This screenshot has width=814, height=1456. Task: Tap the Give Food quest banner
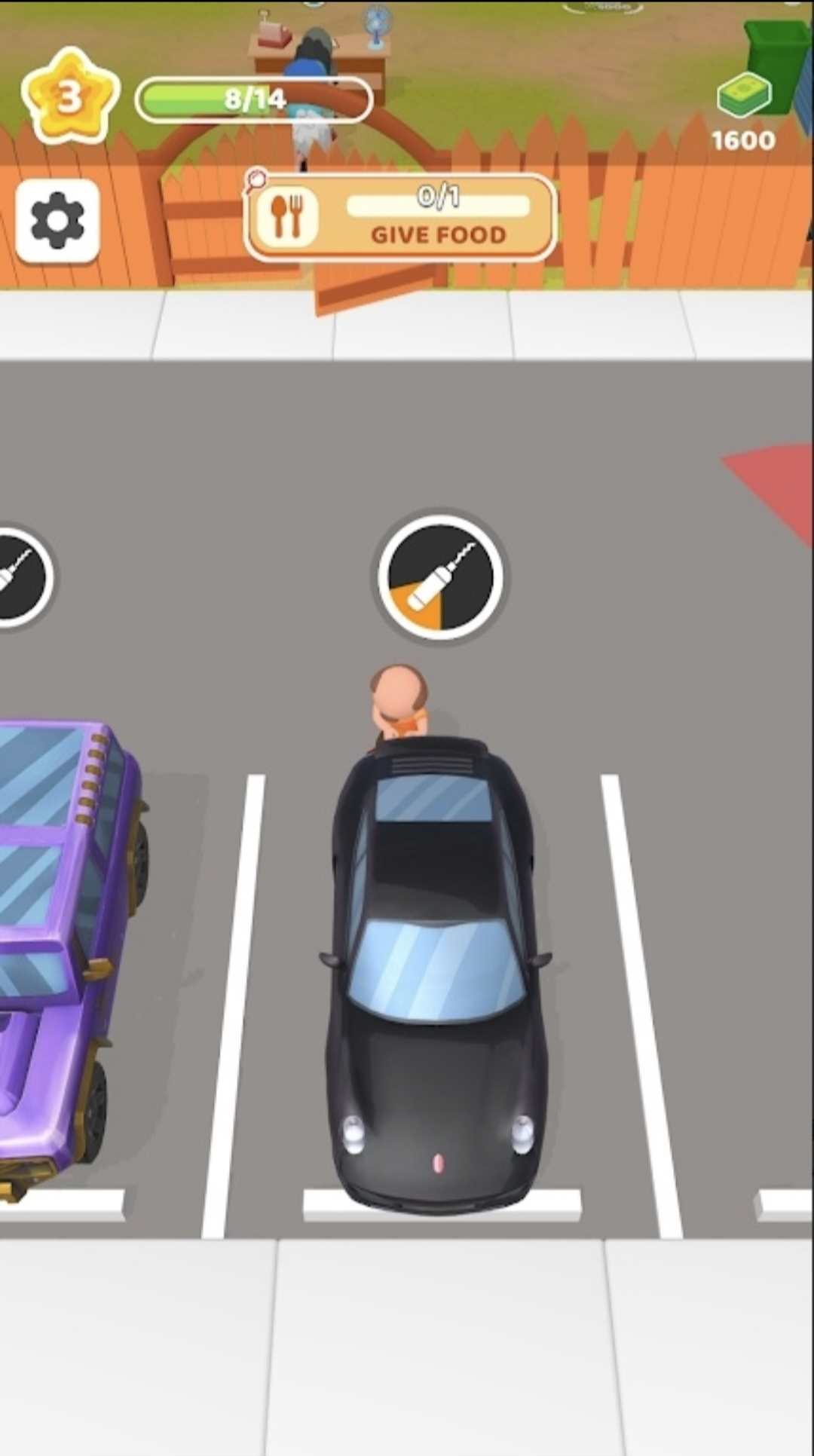coord(401,218)
